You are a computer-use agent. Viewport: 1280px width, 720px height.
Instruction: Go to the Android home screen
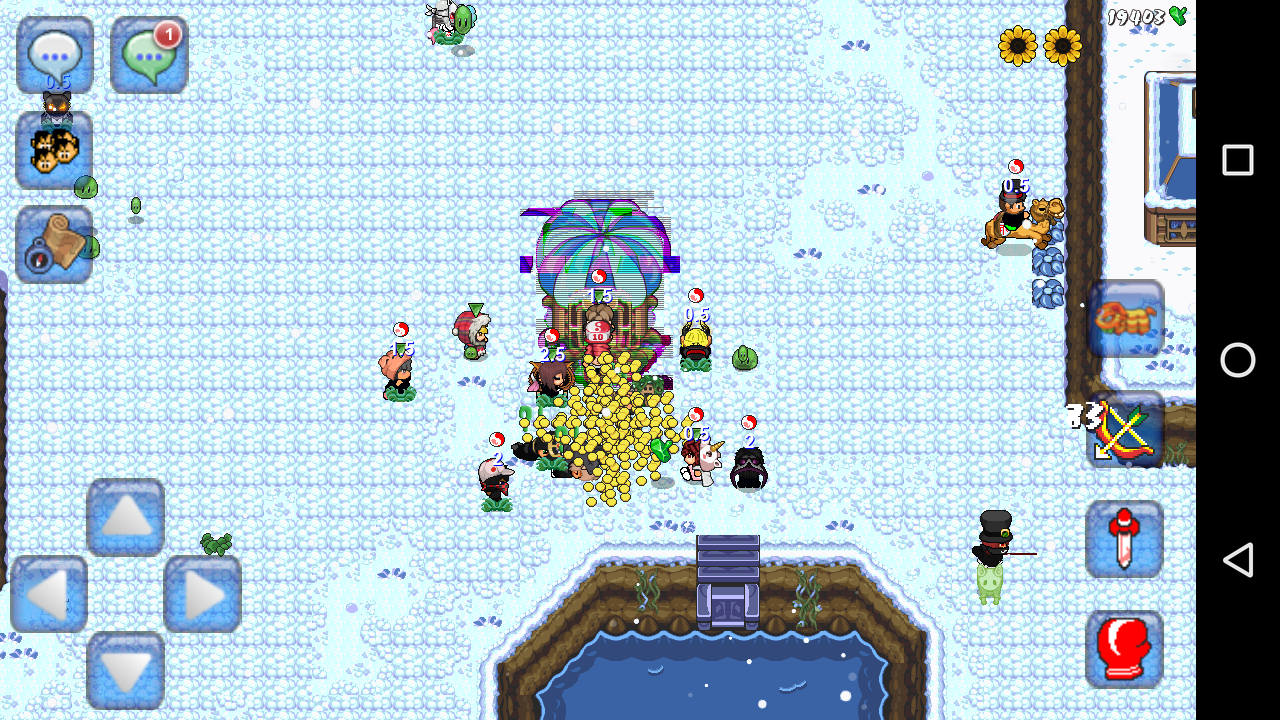1238,360
